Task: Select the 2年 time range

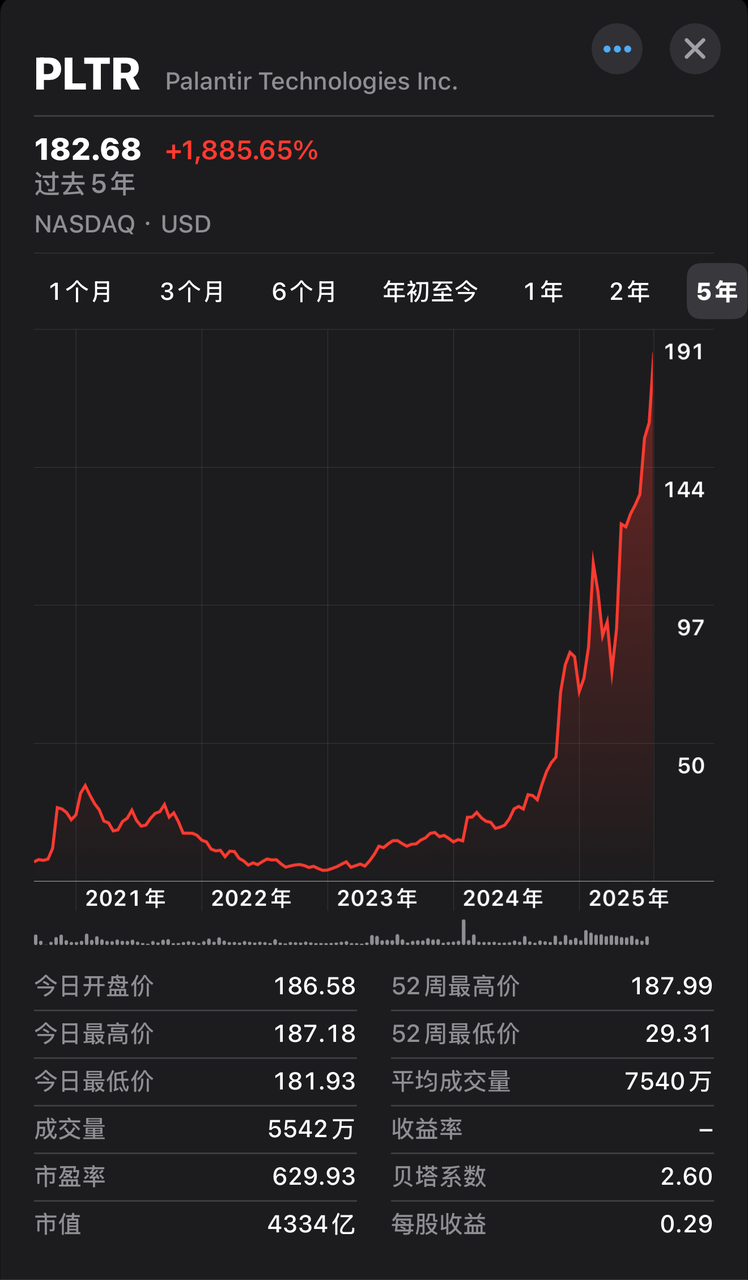Action: (x=630, y=292)
